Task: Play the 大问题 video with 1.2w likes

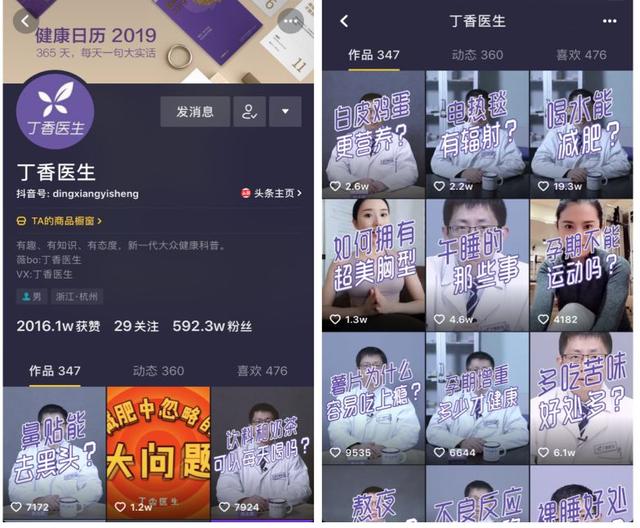Action: pos(157,452)
